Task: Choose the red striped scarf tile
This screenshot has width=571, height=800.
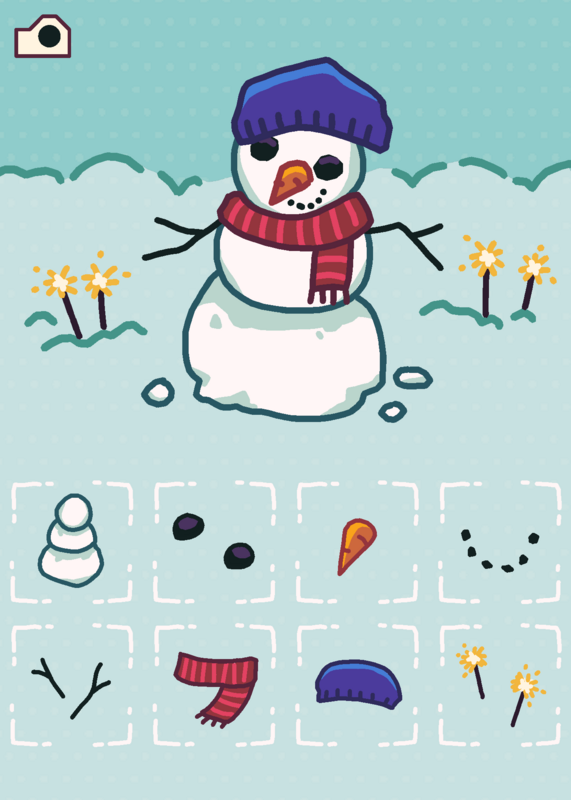Action: click(214, 685)
